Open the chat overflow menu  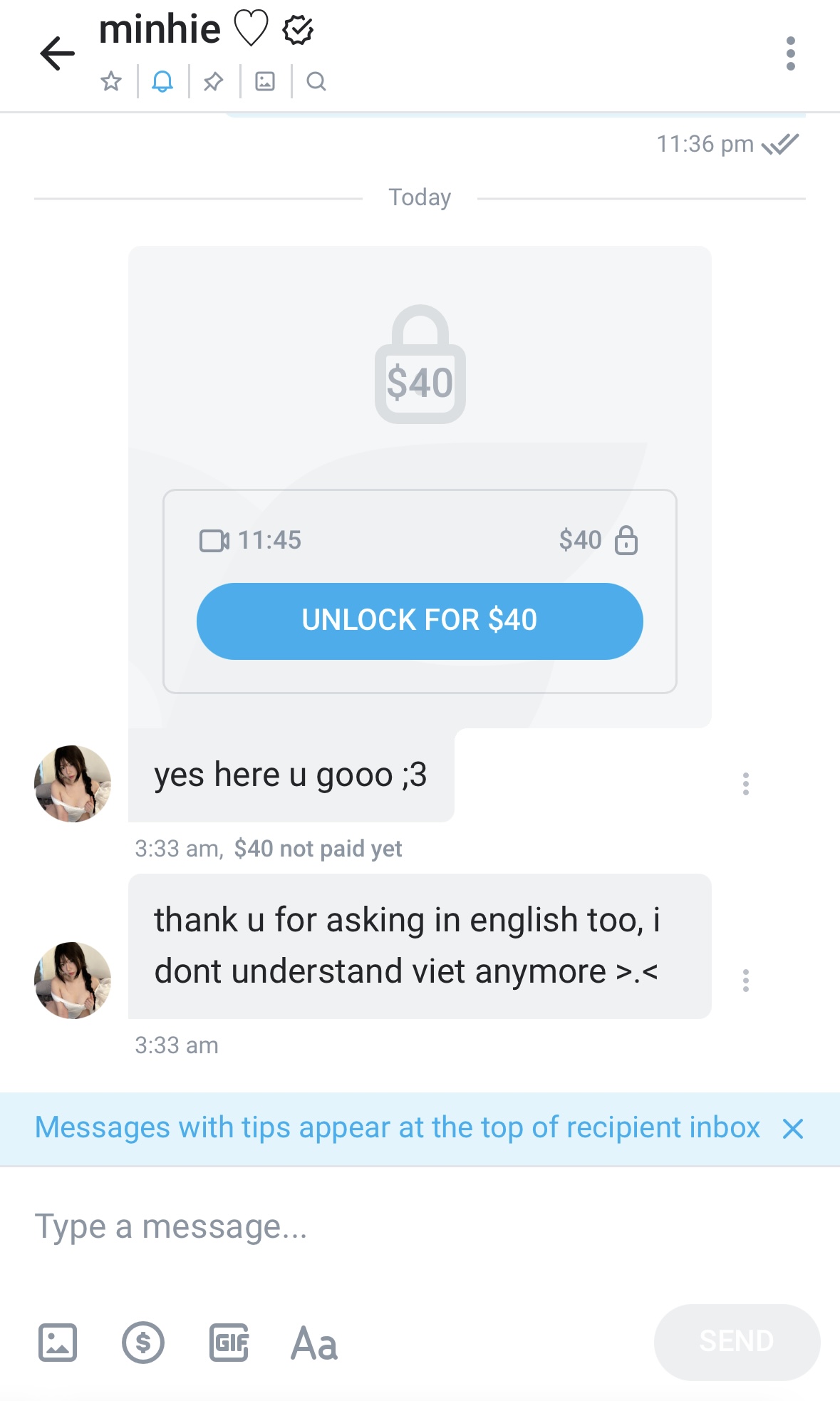coord(790,53)
